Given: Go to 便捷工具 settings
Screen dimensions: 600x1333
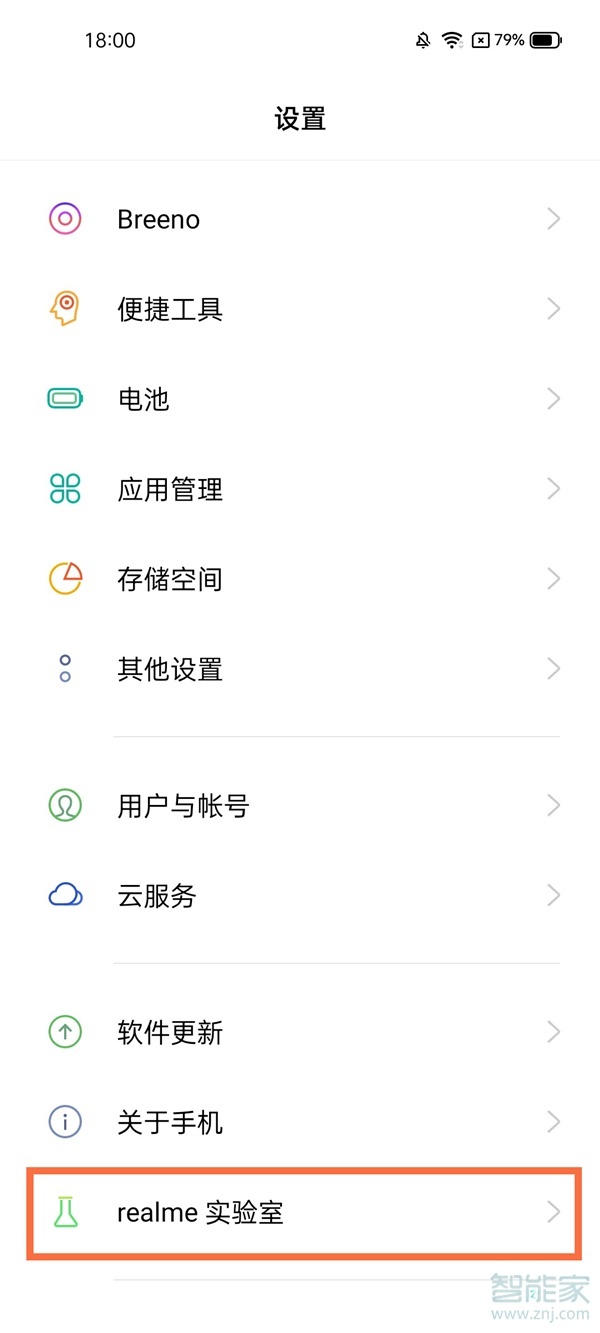Looking at the screenshot, I should 300,309.
